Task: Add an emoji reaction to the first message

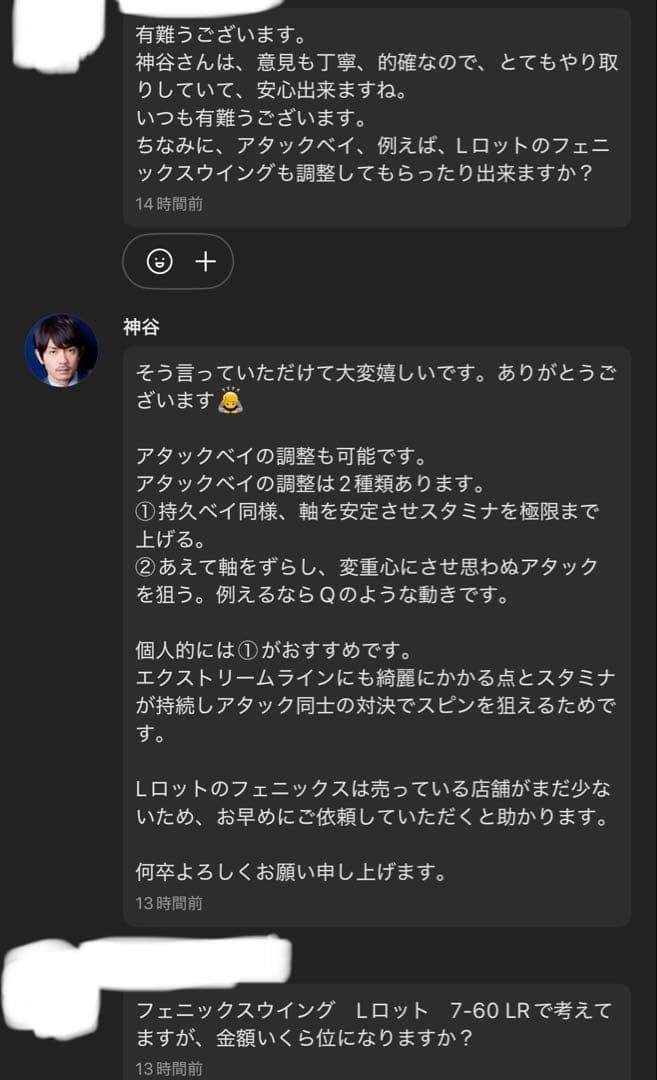Action: pyautogui.click(x=160, y=262)
